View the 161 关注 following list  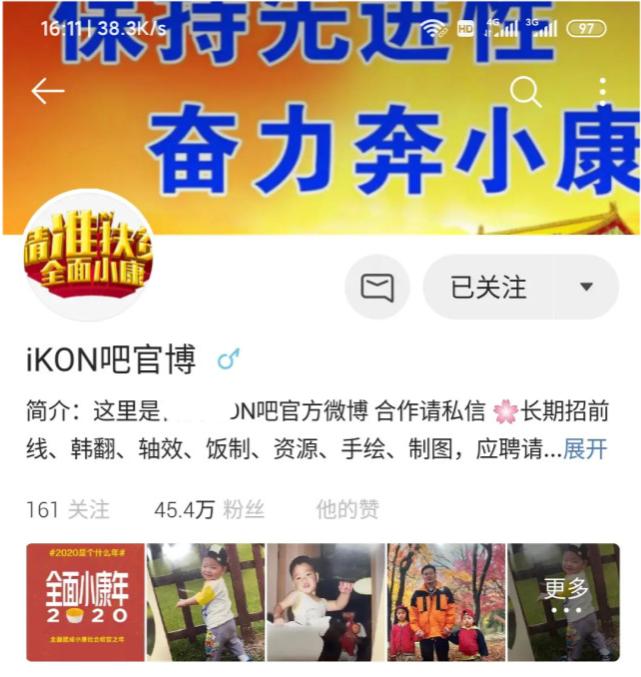67,509
